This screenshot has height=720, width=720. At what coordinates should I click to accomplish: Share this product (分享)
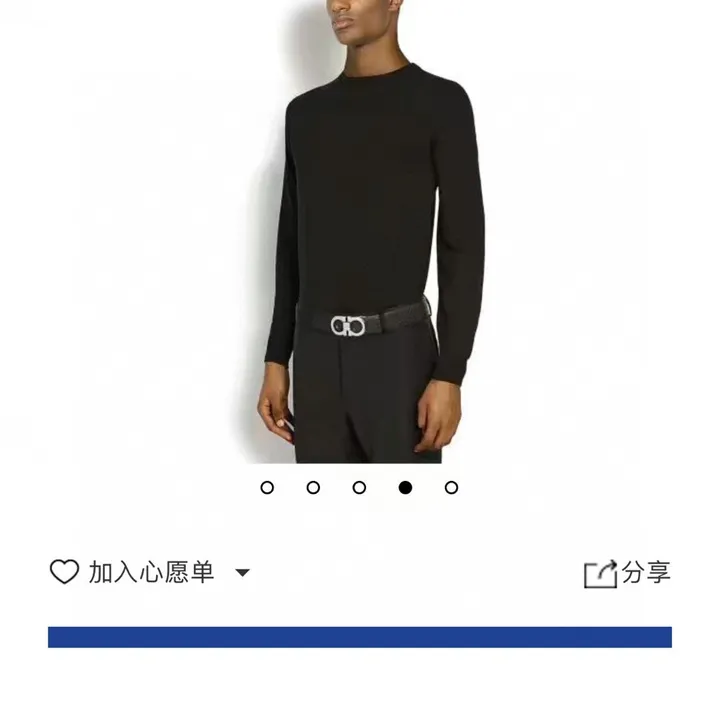pos(627,573)
